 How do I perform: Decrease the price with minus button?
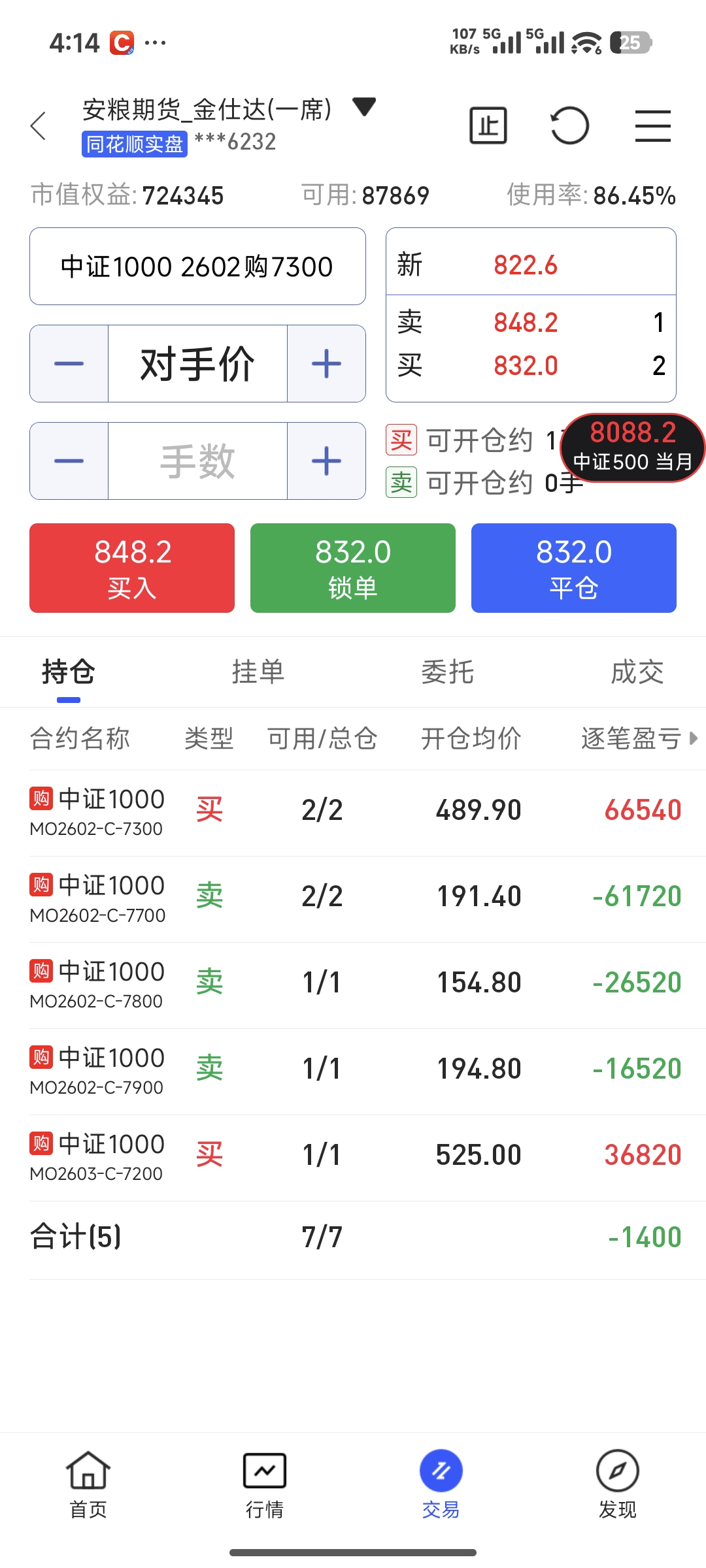click(x=69, y=363)
